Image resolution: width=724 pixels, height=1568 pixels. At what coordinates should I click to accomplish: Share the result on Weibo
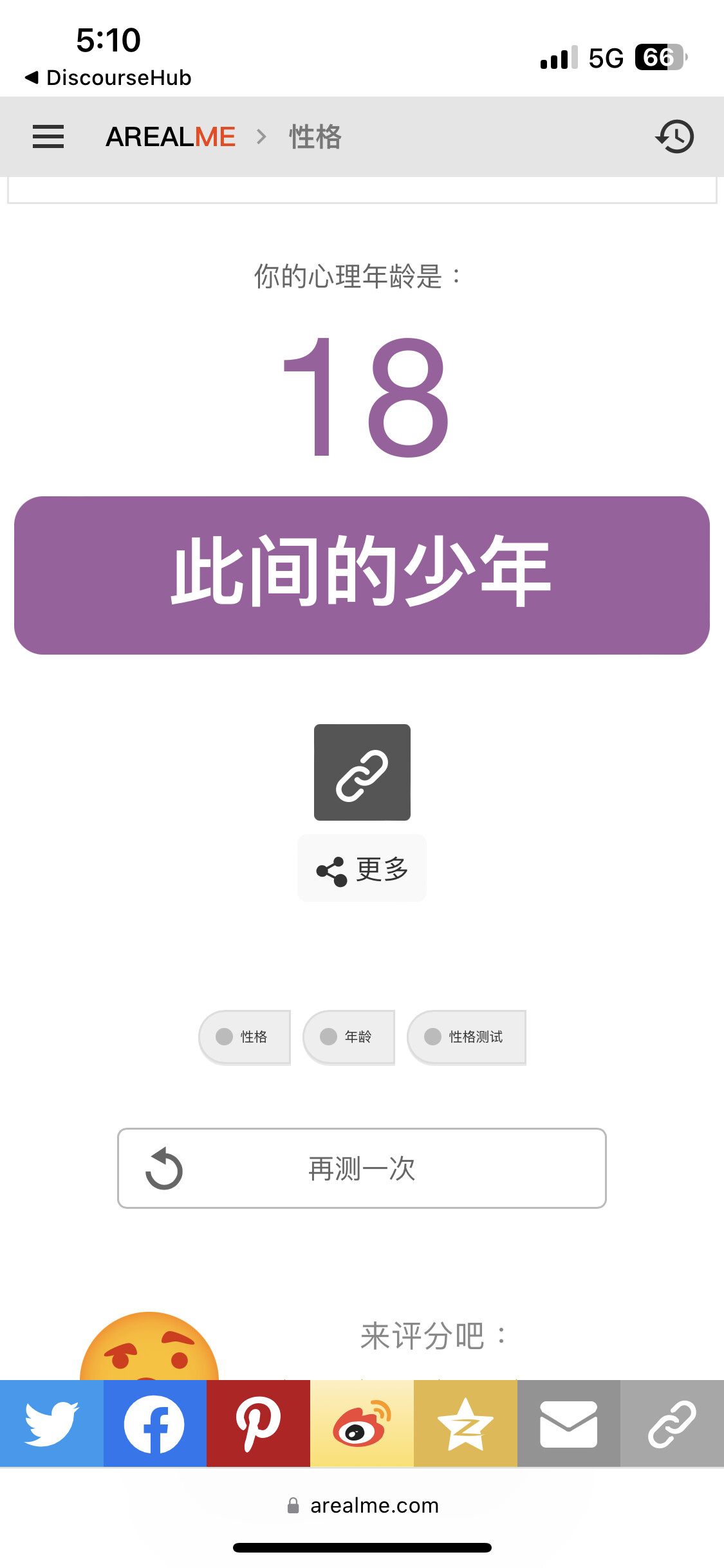point(362,1423)
